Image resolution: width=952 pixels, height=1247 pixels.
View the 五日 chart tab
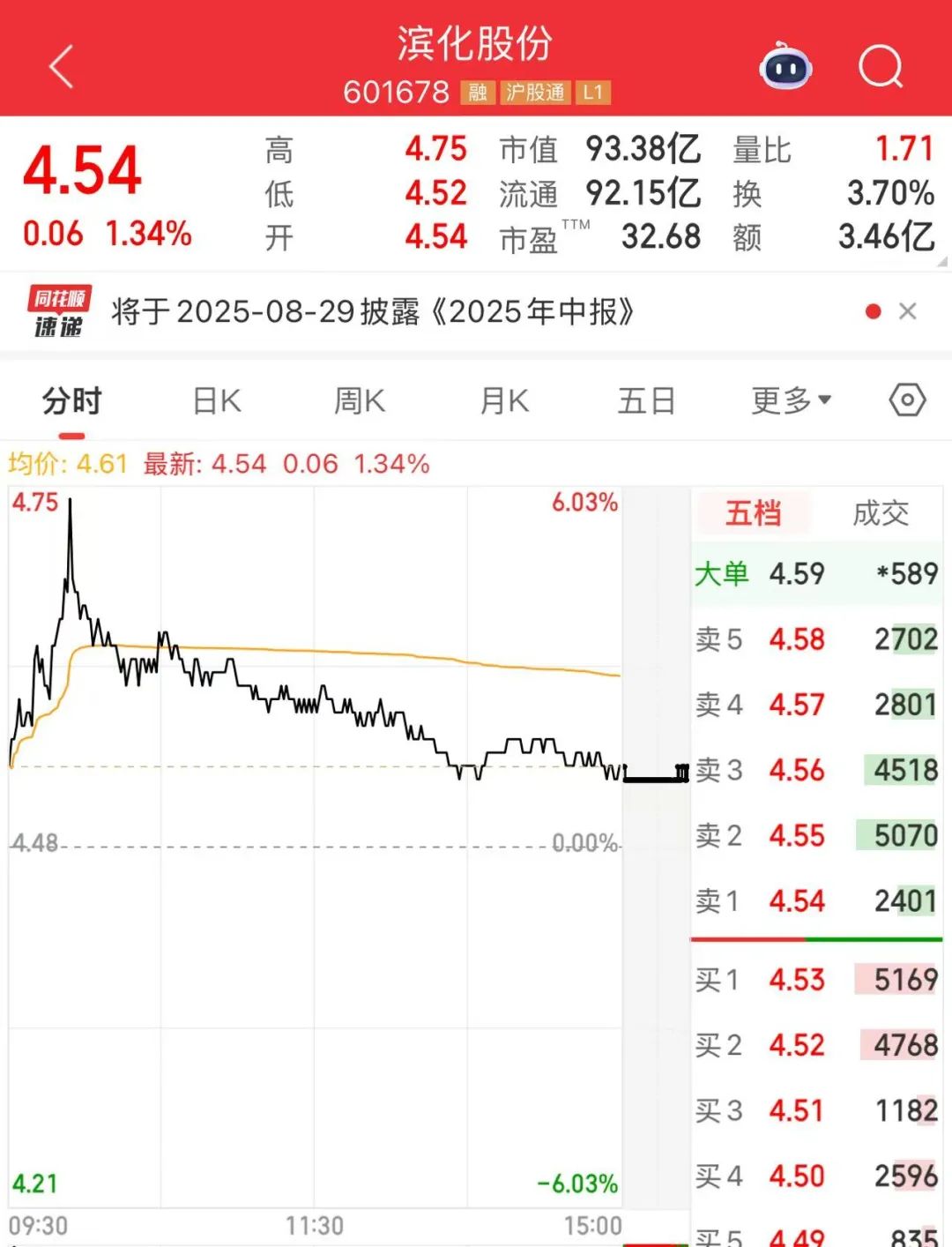coord(646,401)
